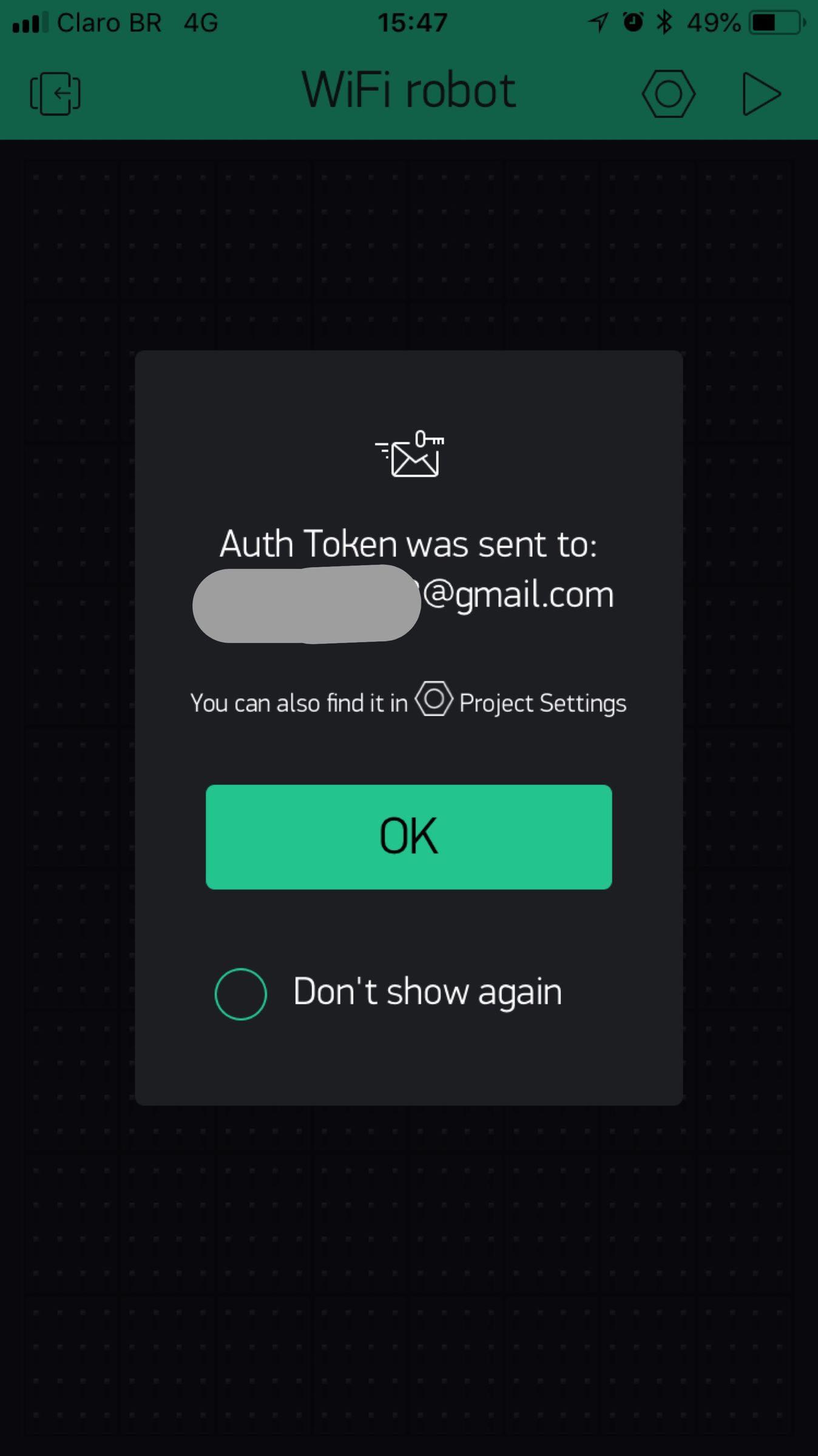818x1456 pixels.
Task: Open project settings hexagon icon in header
Action: (x=668, y=93)
